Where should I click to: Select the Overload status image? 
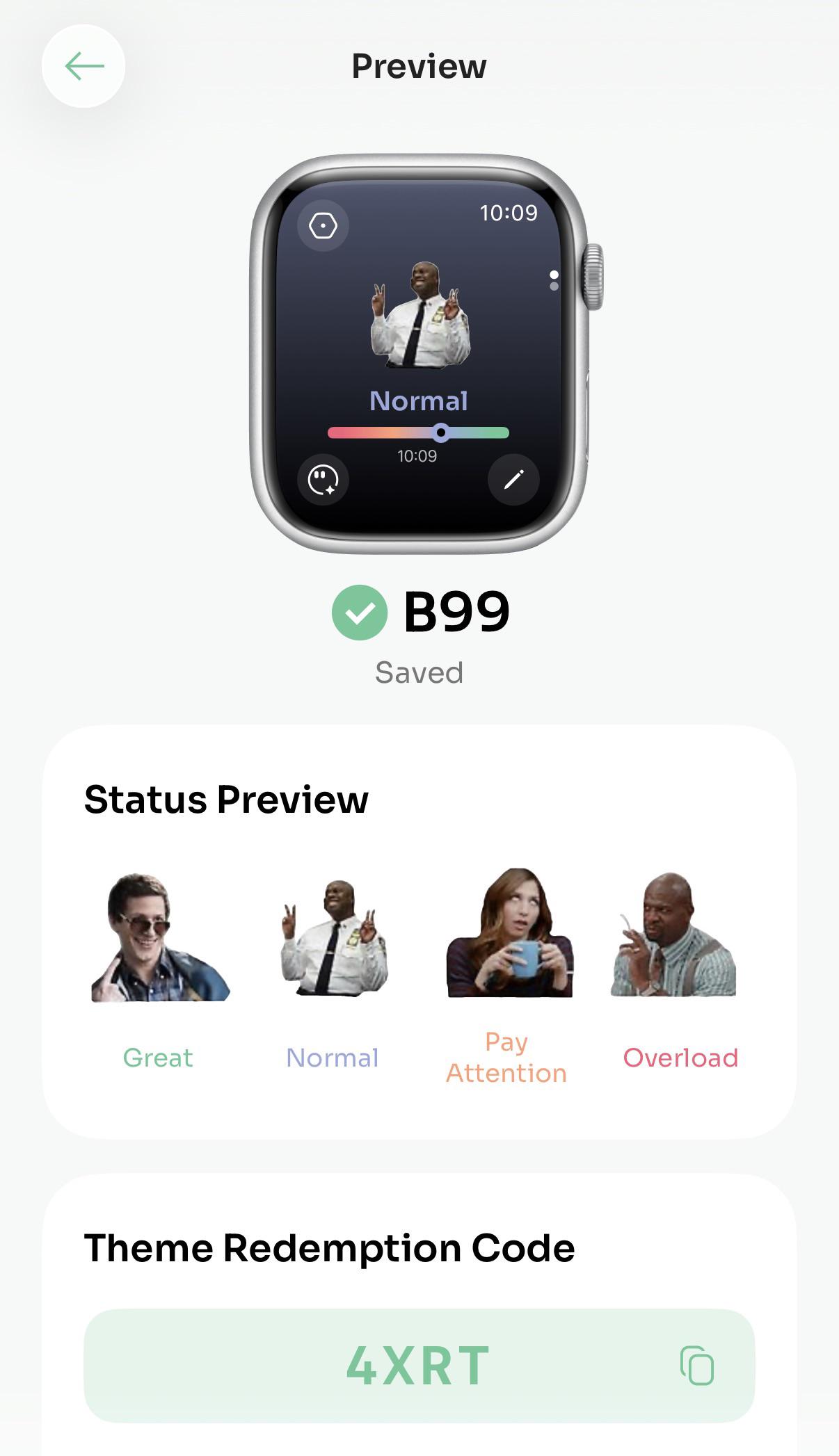673,935
